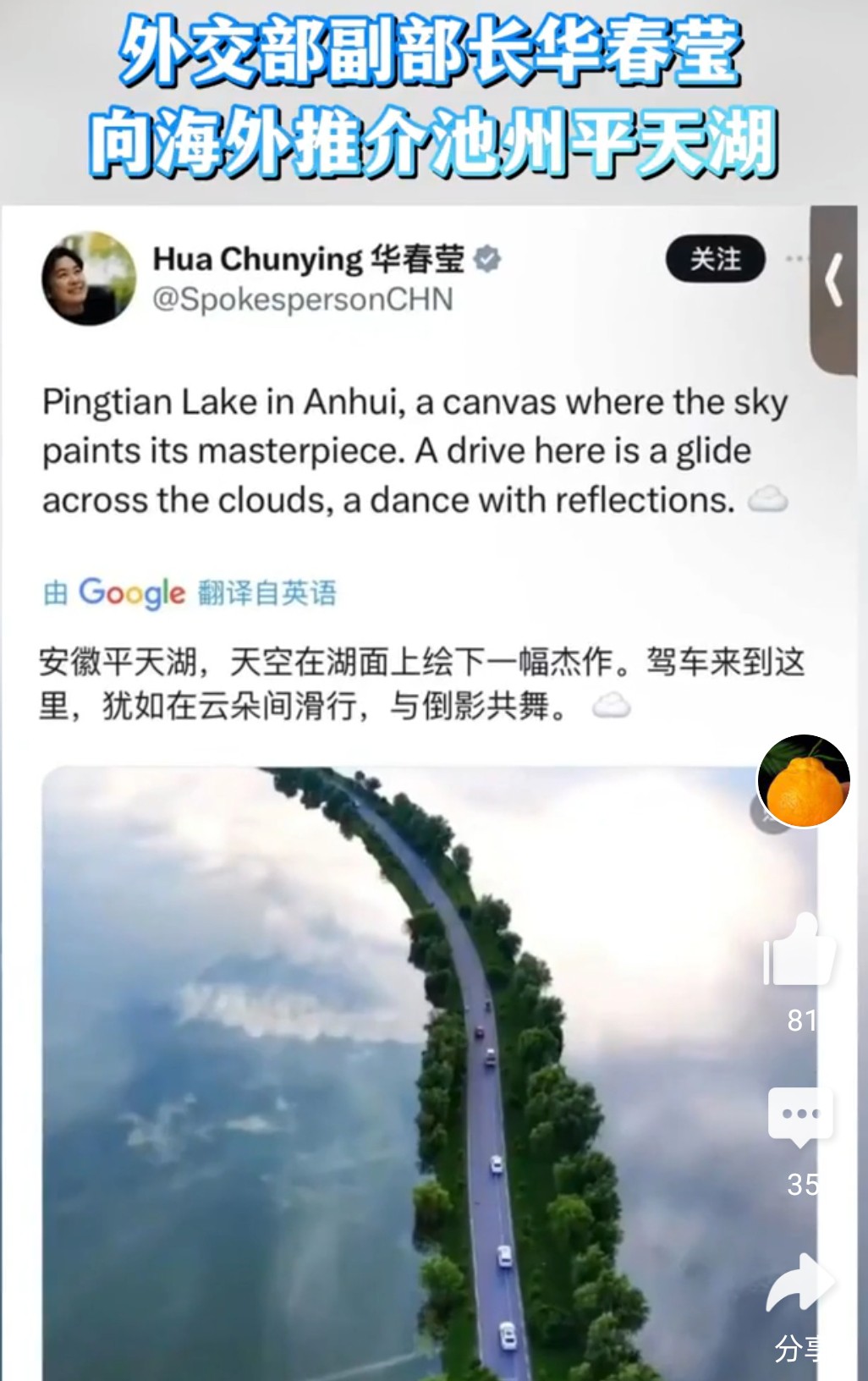Screen dimensions: 868x1381
Task: Share this video via the arrow icon
Action: click(x=800, y=1284)
